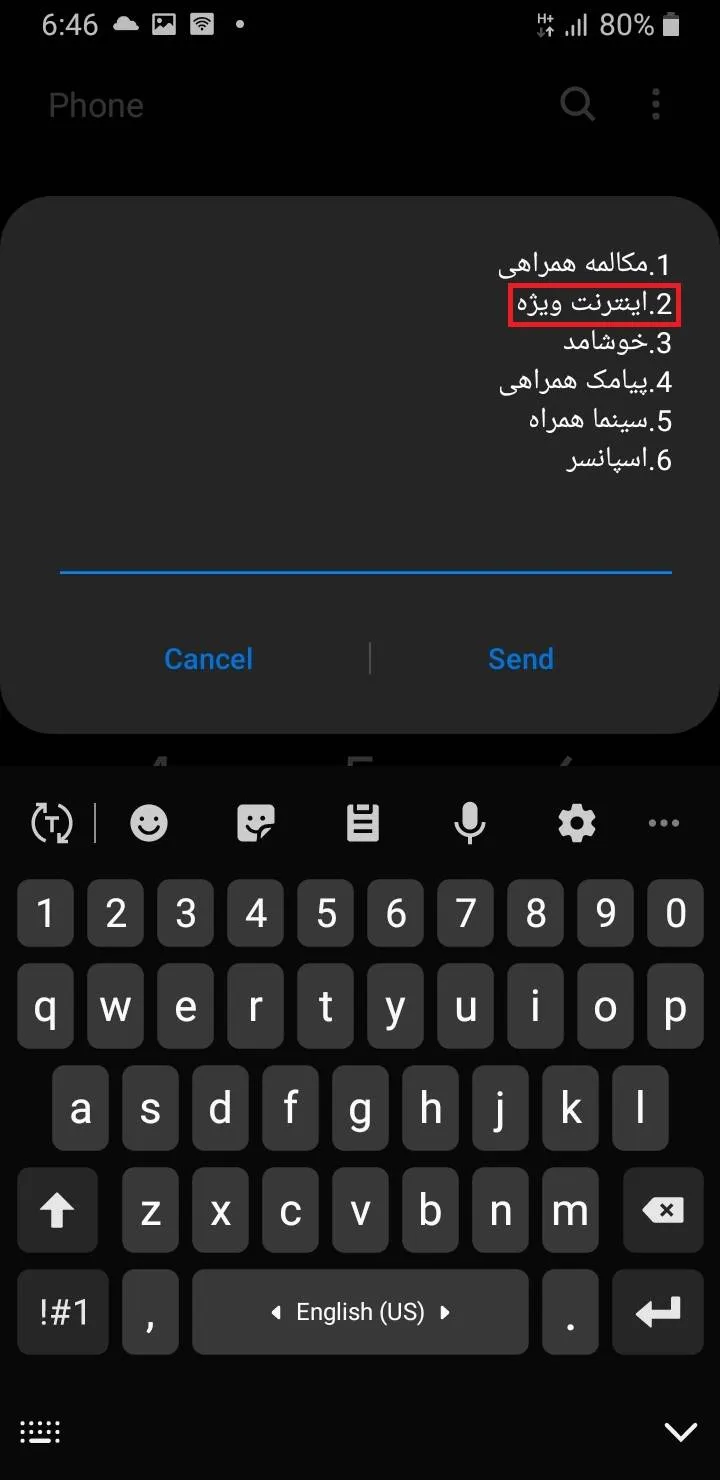The height and width of the screenshot is (1480, 720).
Task: Type the number 2 key
Action: (x=116, y=913)
